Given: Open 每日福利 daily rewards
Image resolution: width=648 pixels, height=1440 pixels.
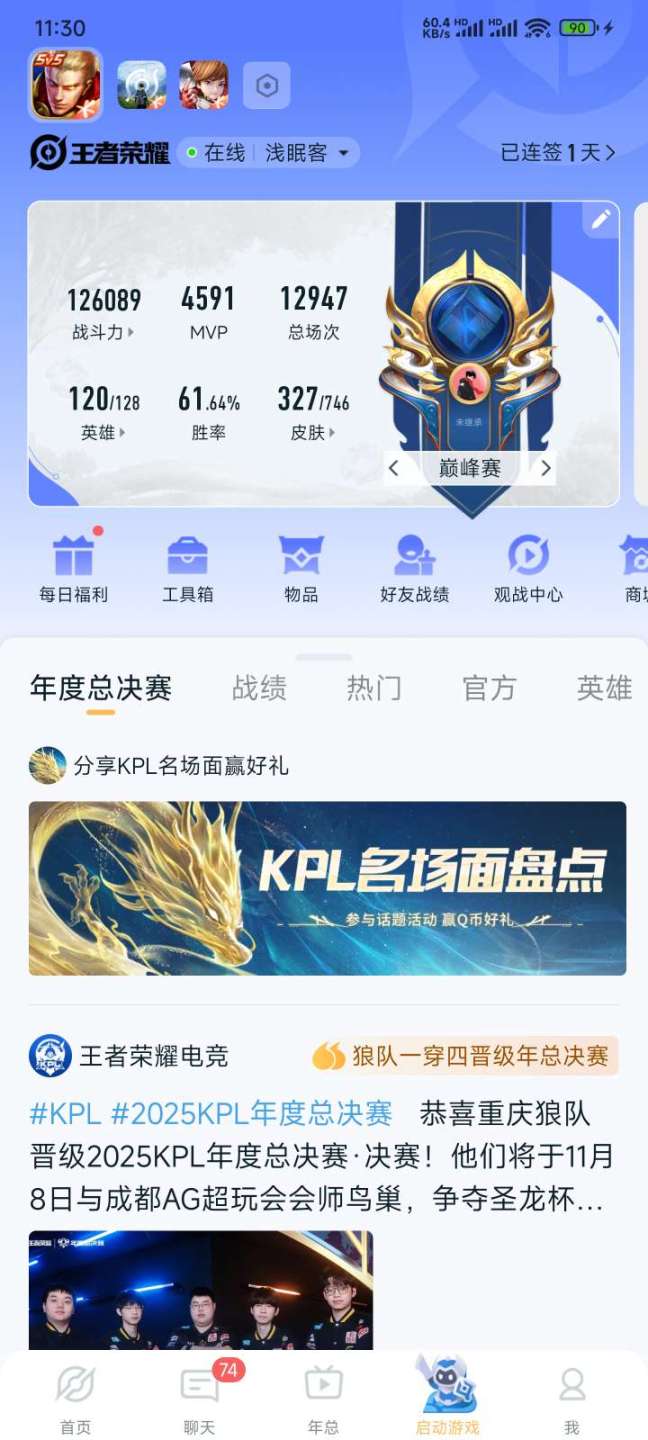Looking at the screenshot, I should [74, 569].
